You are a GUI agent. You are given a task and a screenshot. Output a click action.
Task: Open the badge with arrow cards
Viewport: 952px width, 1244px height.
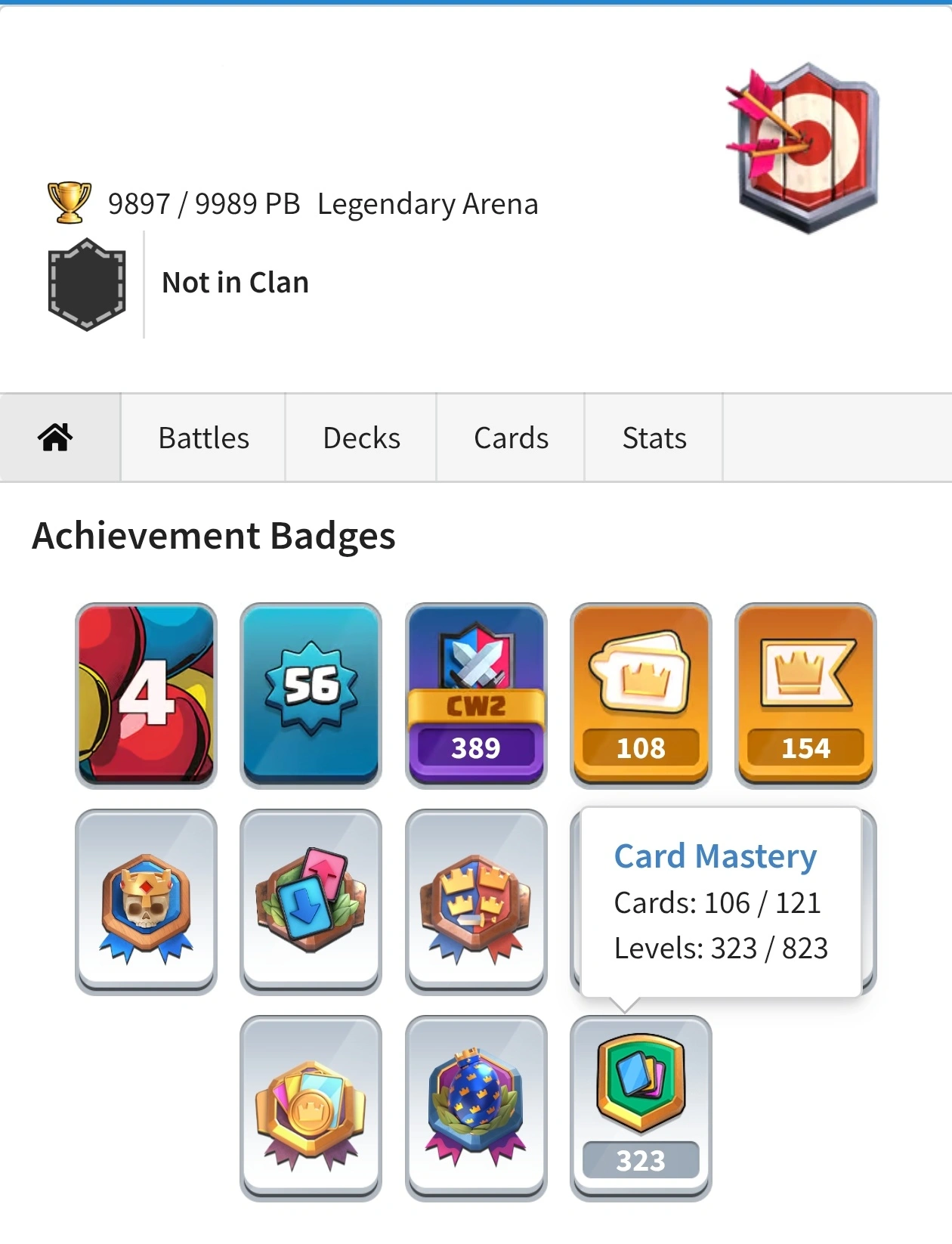tap(311, 901)
